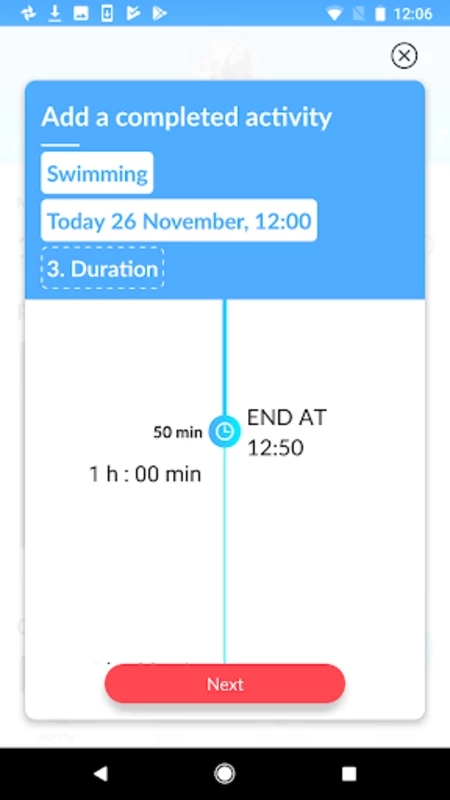This screenshot has width=450, height=800.
Task: Tap the clock handle on the duration timeline
Action: coord(224,432)
